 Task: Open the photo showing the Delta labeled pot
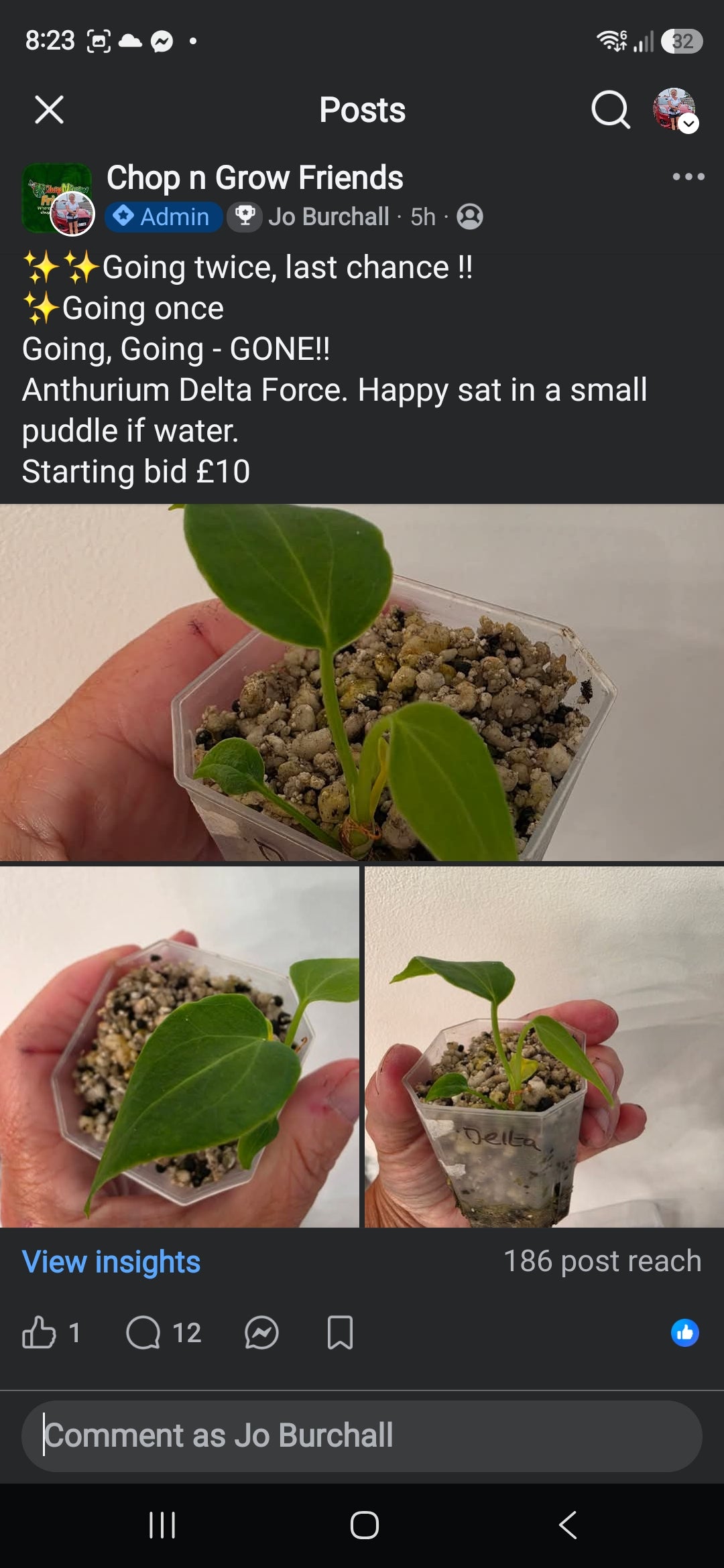click(x=544, y=1047)
